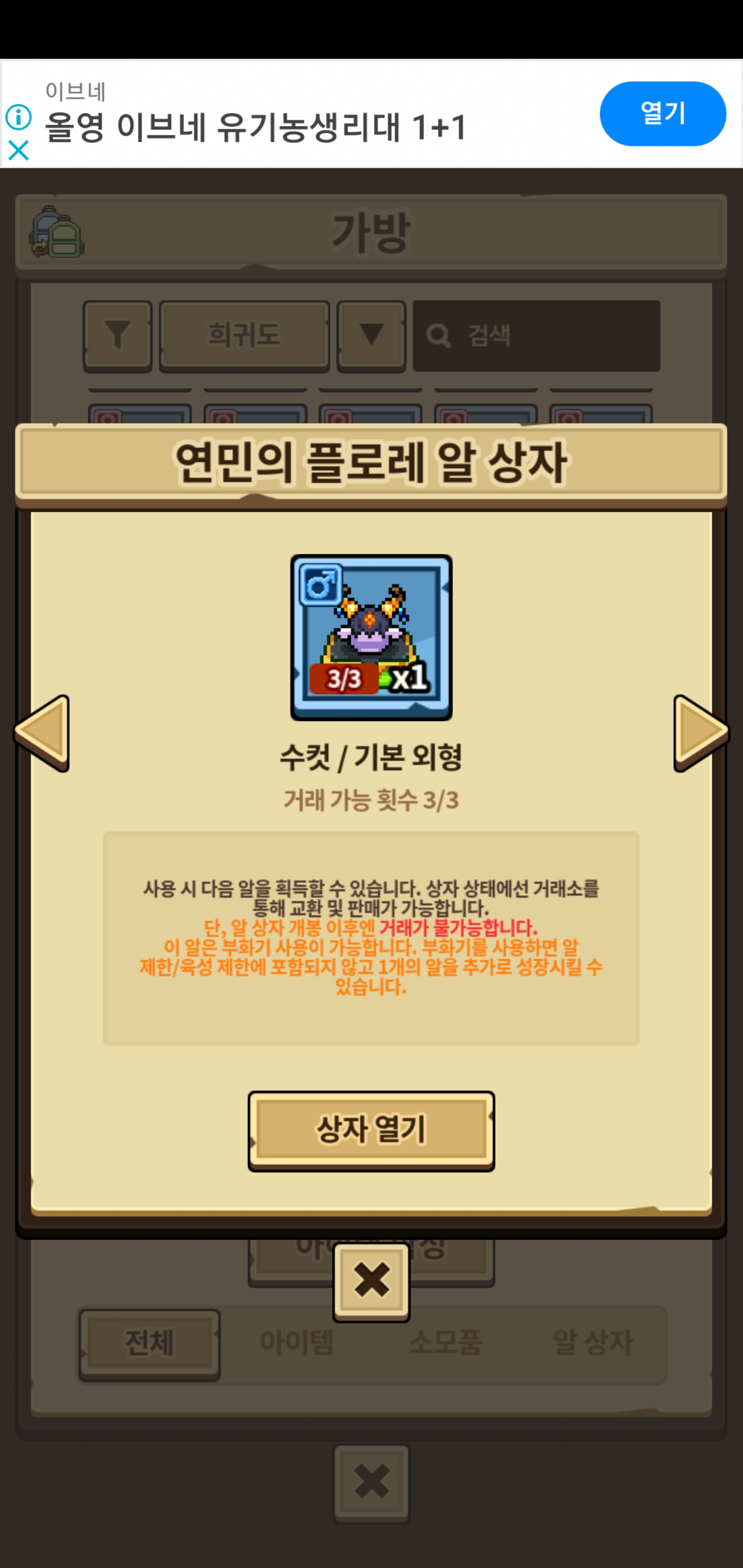Dismiss the ad banner with the X

[18, 150]
